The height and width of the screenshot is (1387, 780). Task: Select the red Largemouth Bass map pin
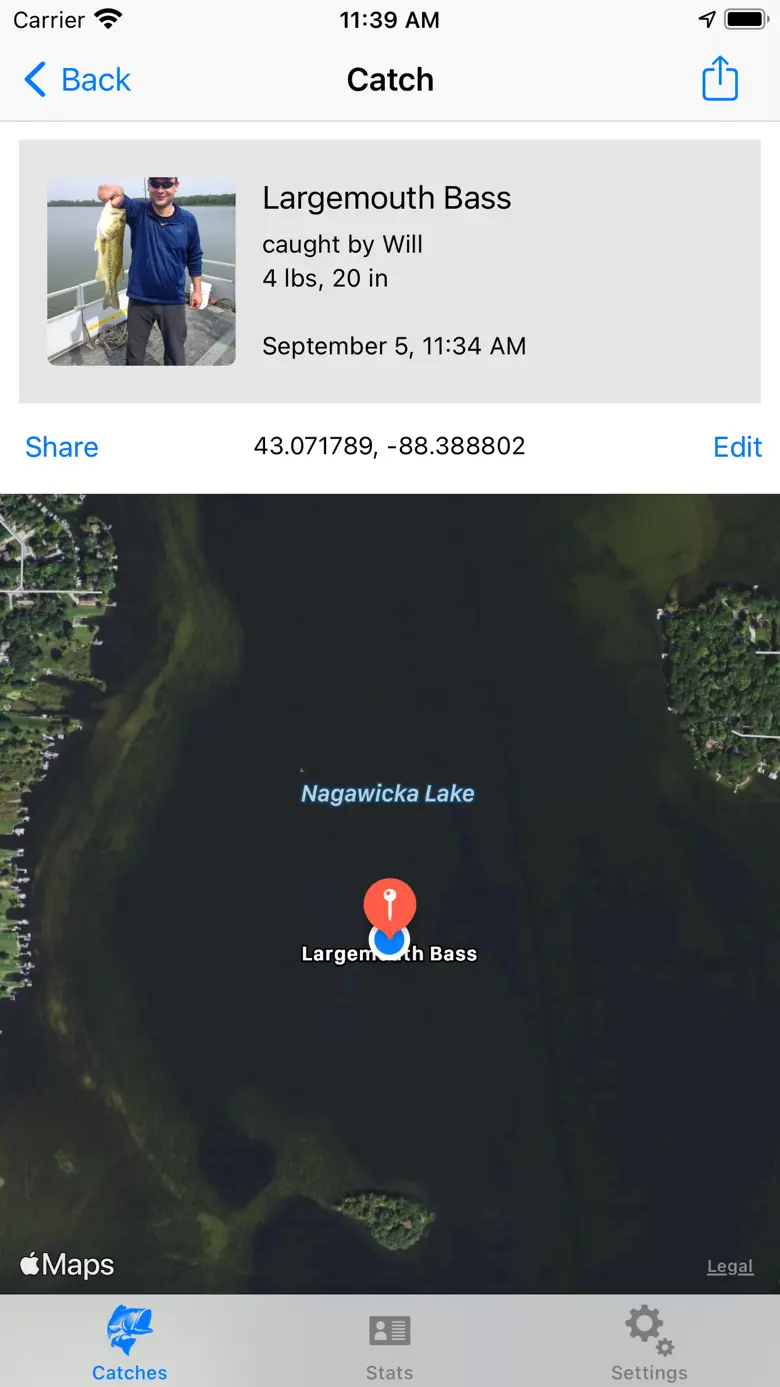point(390,905)
